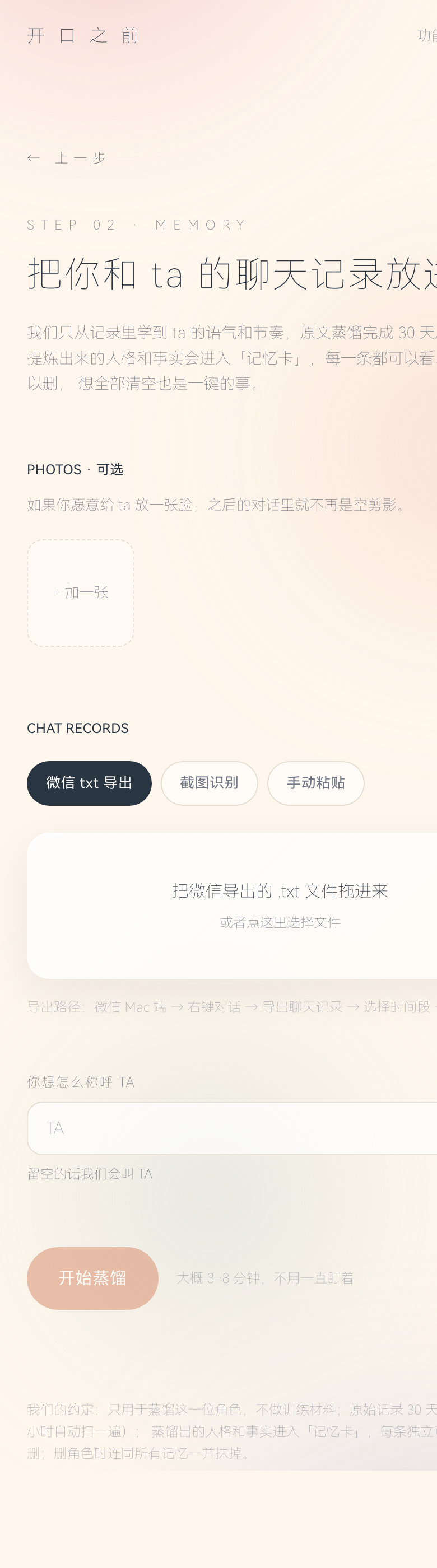Image resolution: width=437 pixels, height=1568 pixels.
Task: Open the 开口之前 home logo
Action: pos(83,36)
